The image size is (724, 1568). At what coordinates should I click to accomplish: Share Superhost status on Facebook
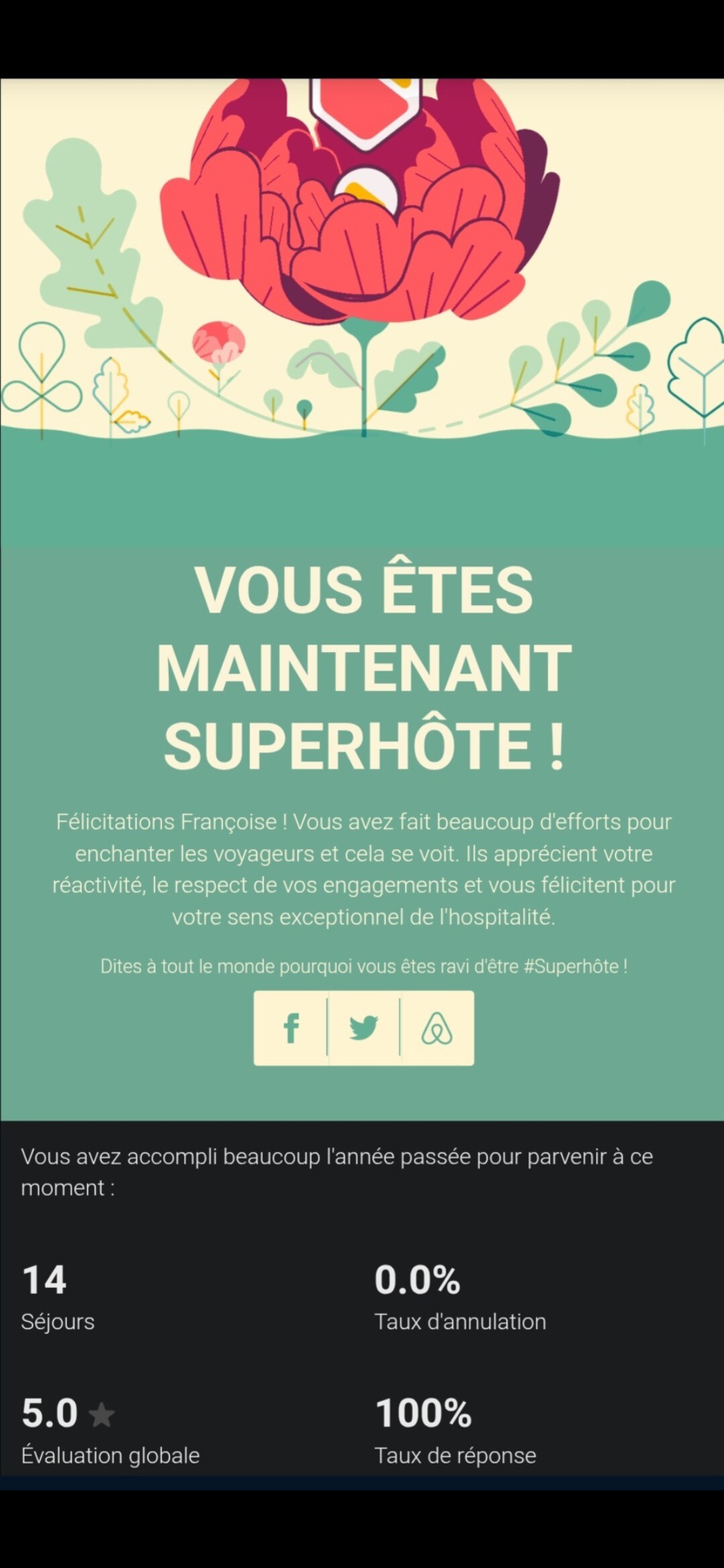tap(291, 1028)
